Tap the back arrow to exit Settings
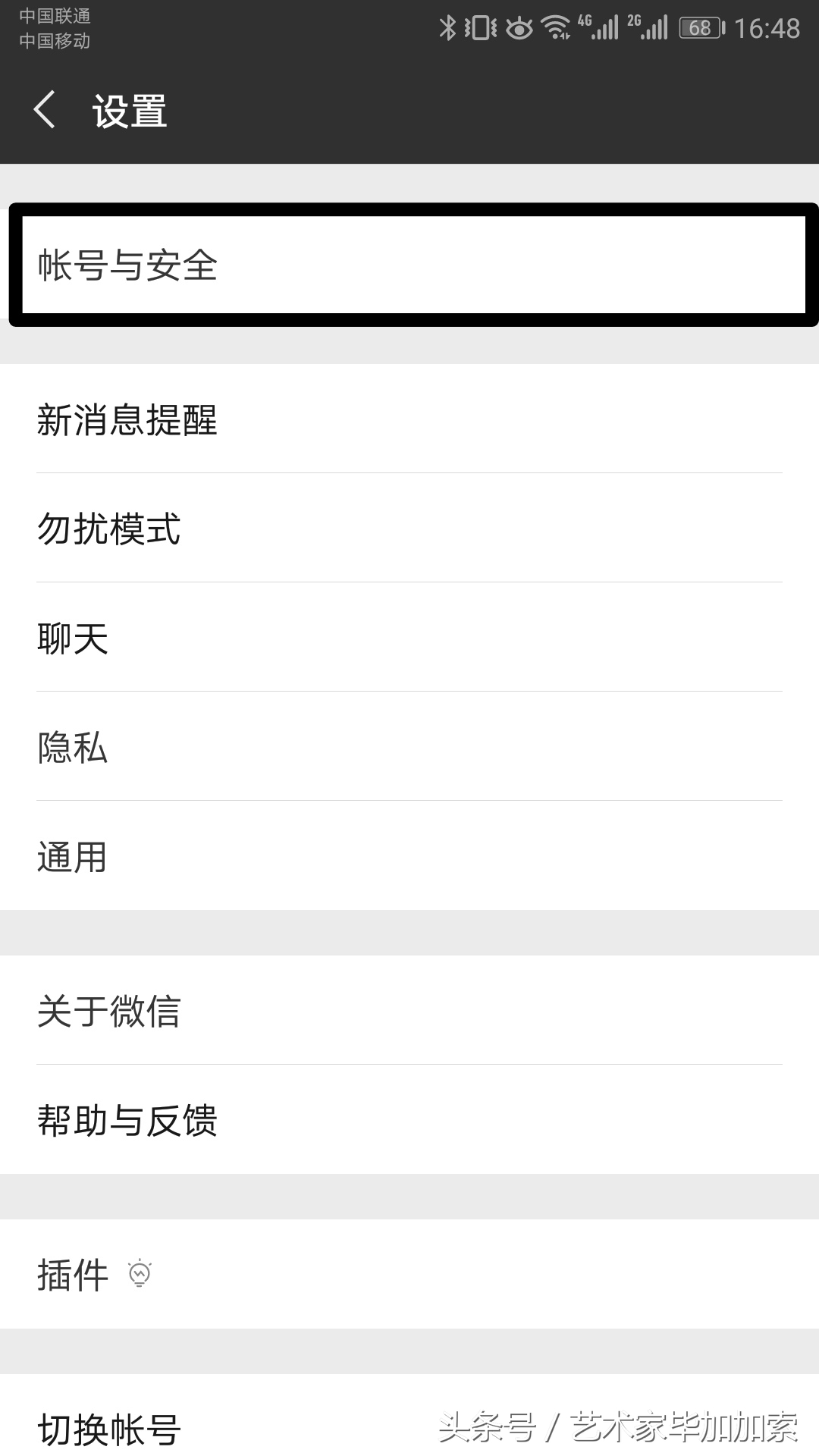Viewport: 819px width, 1456px height. [x=45, y=109]
